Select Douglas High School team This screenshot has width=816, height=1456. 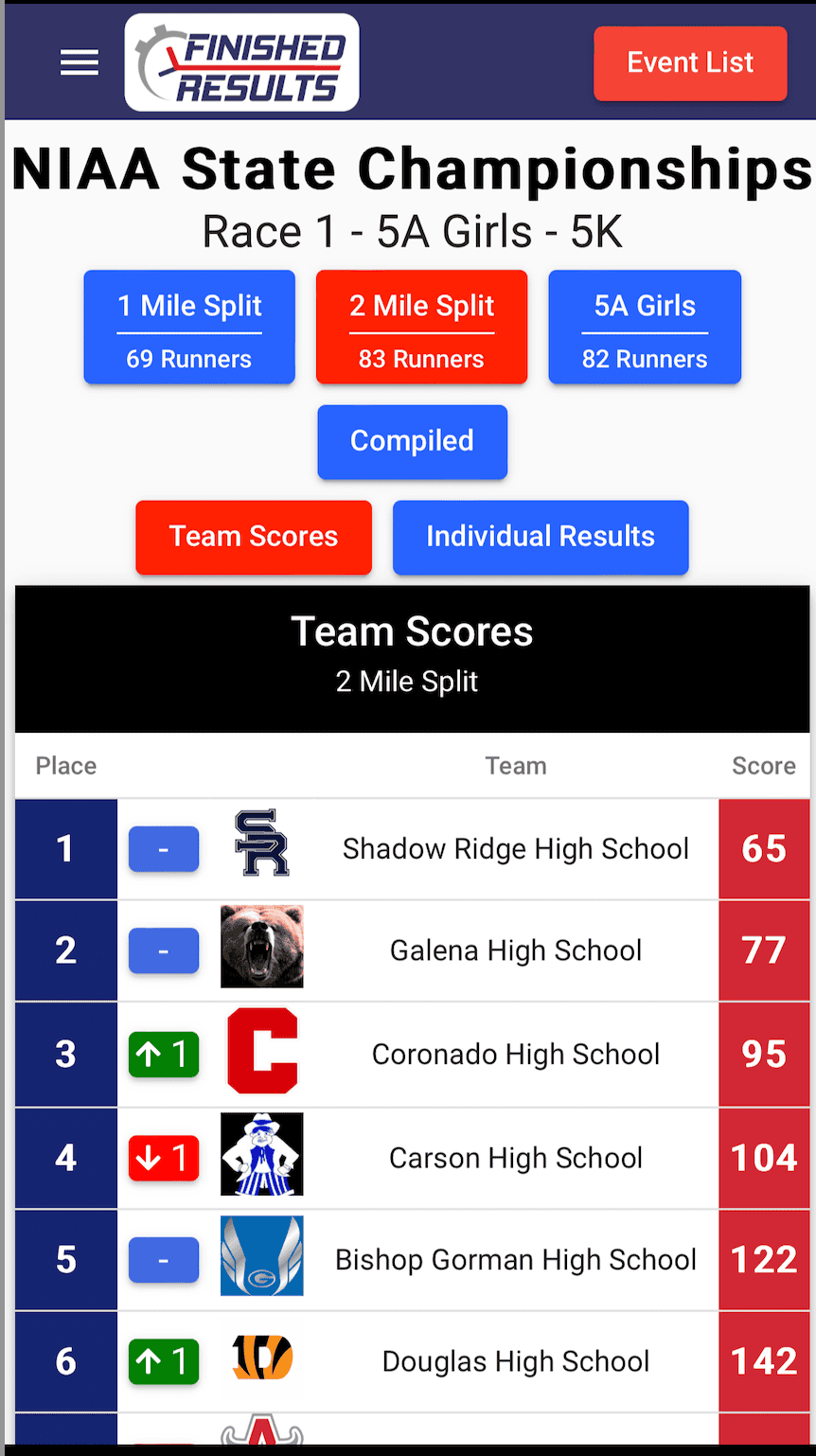pyautogui.click(x=515, y=1362)
